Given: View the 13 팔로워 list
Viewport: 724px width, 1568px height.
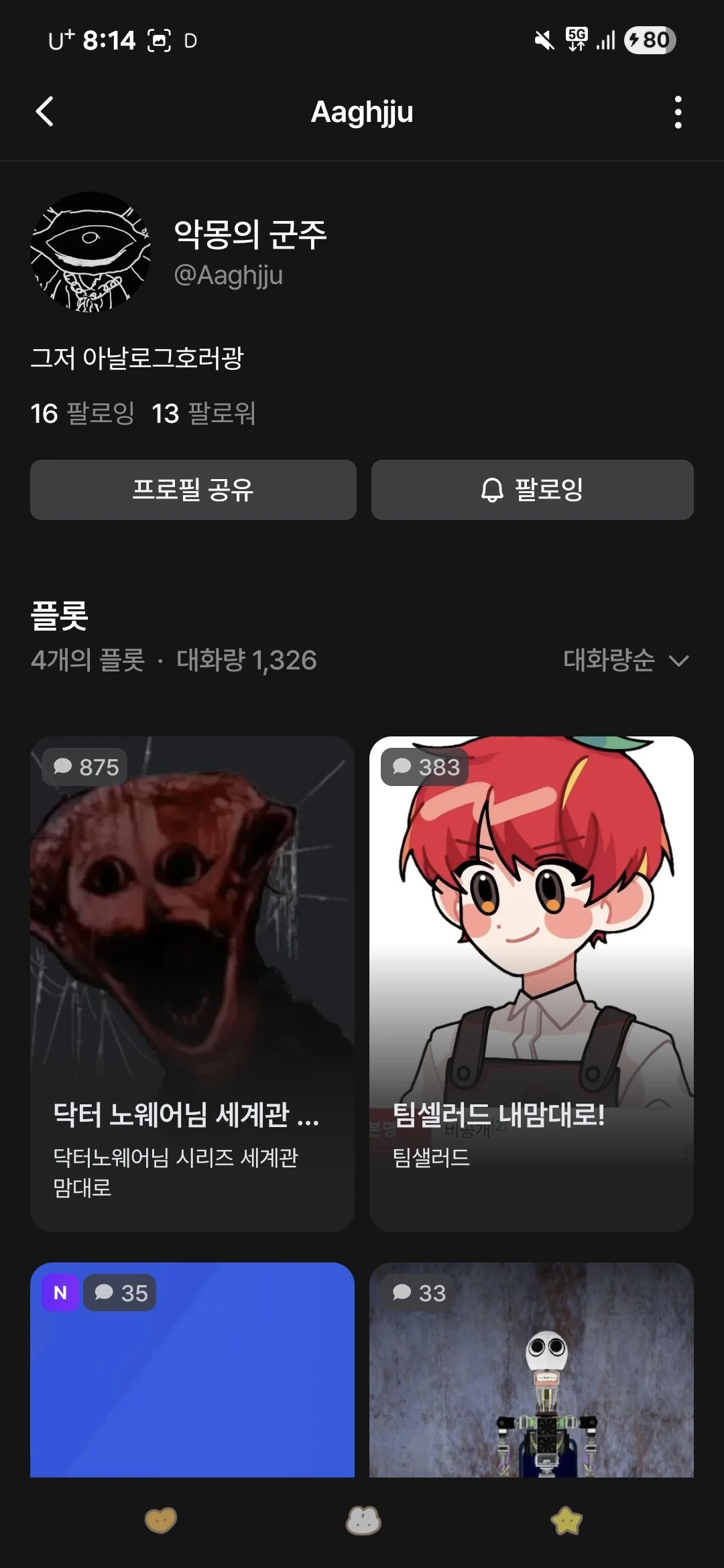Looking at the screenshot, I should (x=204, y=413).
